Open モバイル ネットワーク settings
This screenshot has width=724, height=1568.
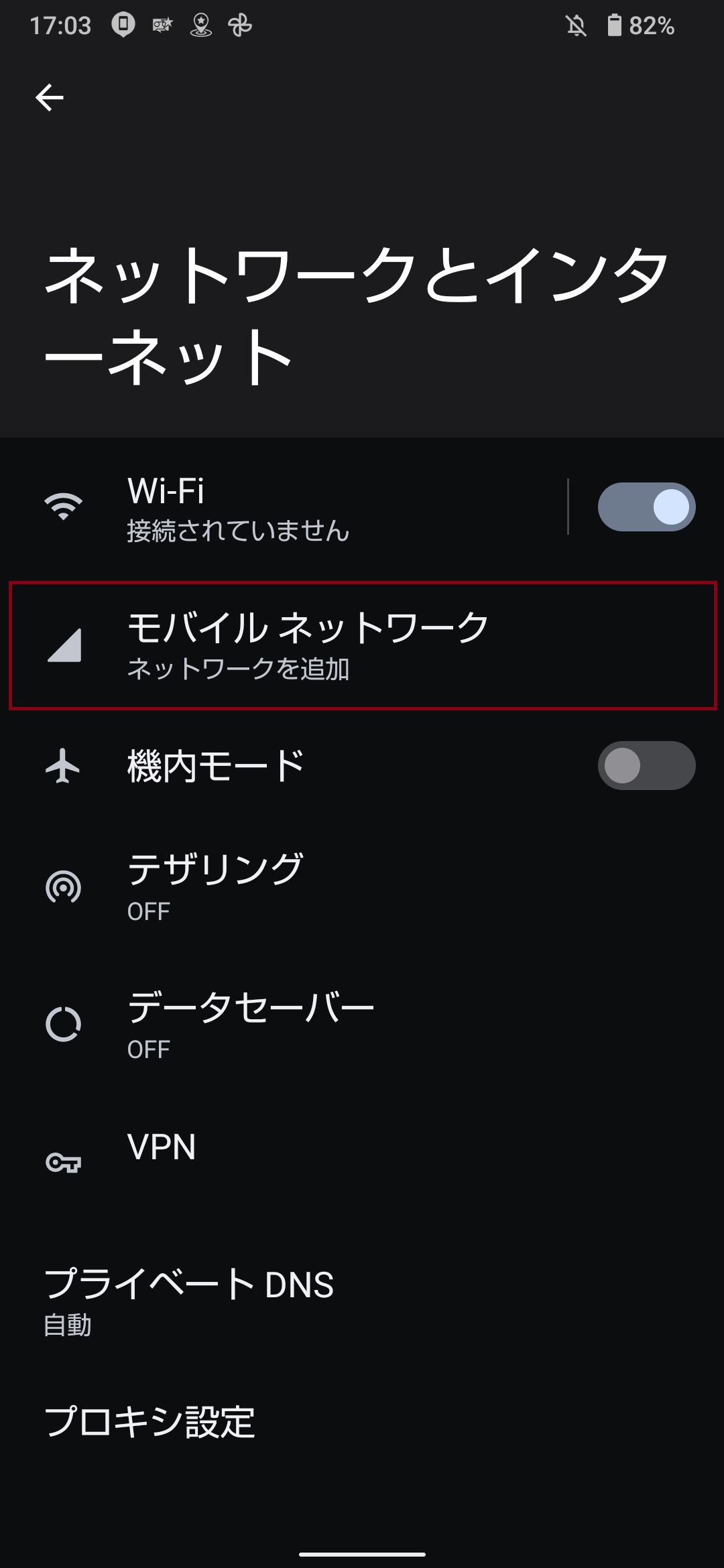pyautogui.click(x=362, y=645)
